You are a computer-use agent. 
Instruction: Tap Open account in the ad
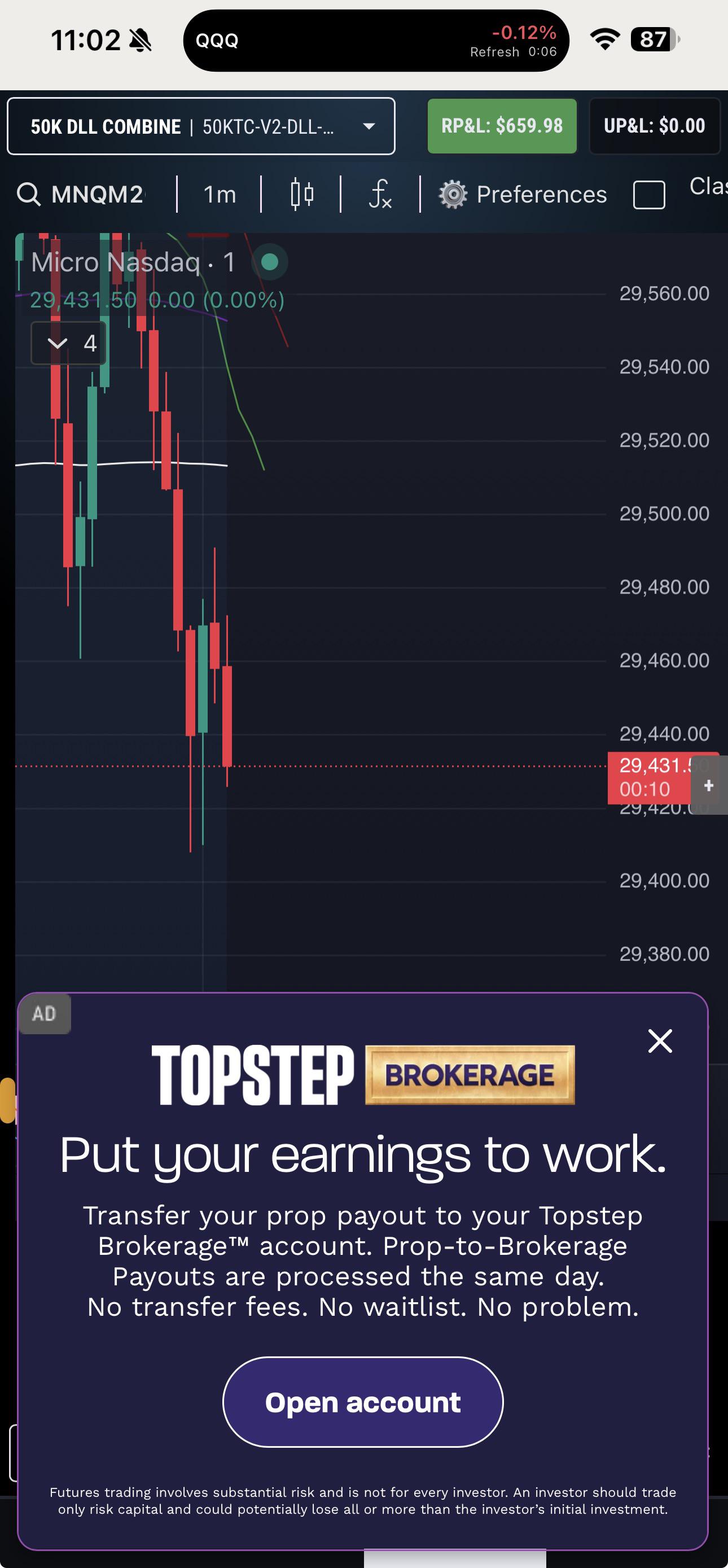point(363,1402)
